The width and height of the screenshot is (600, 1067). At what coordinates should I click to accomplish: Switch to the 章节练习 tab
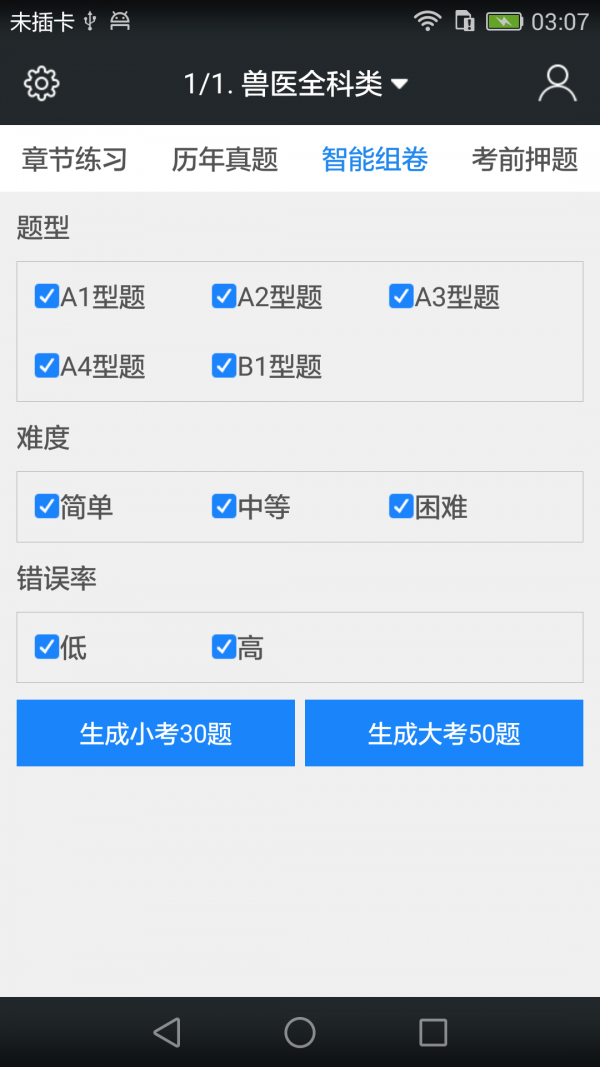point(75,159)
